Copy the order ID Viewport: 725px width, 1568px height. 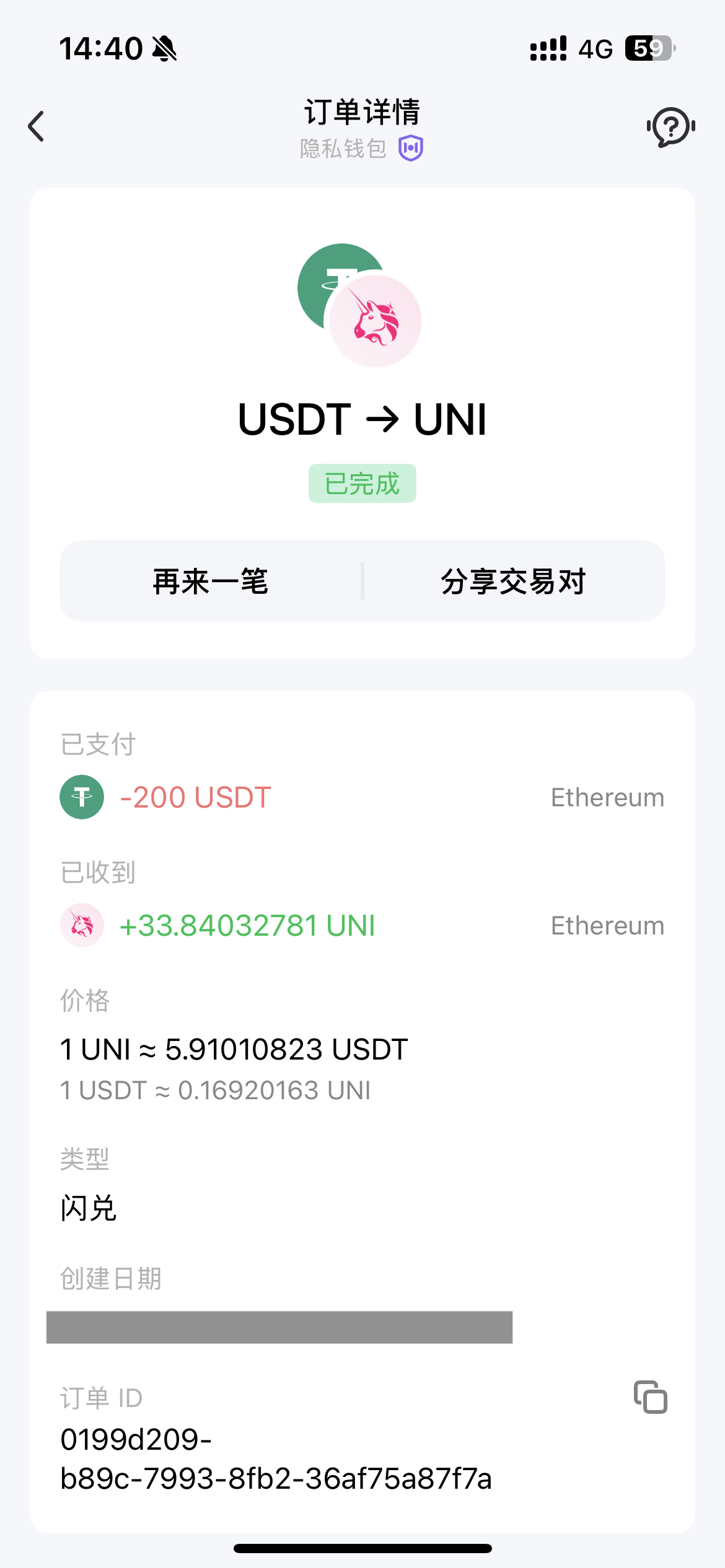[650, 1398]
